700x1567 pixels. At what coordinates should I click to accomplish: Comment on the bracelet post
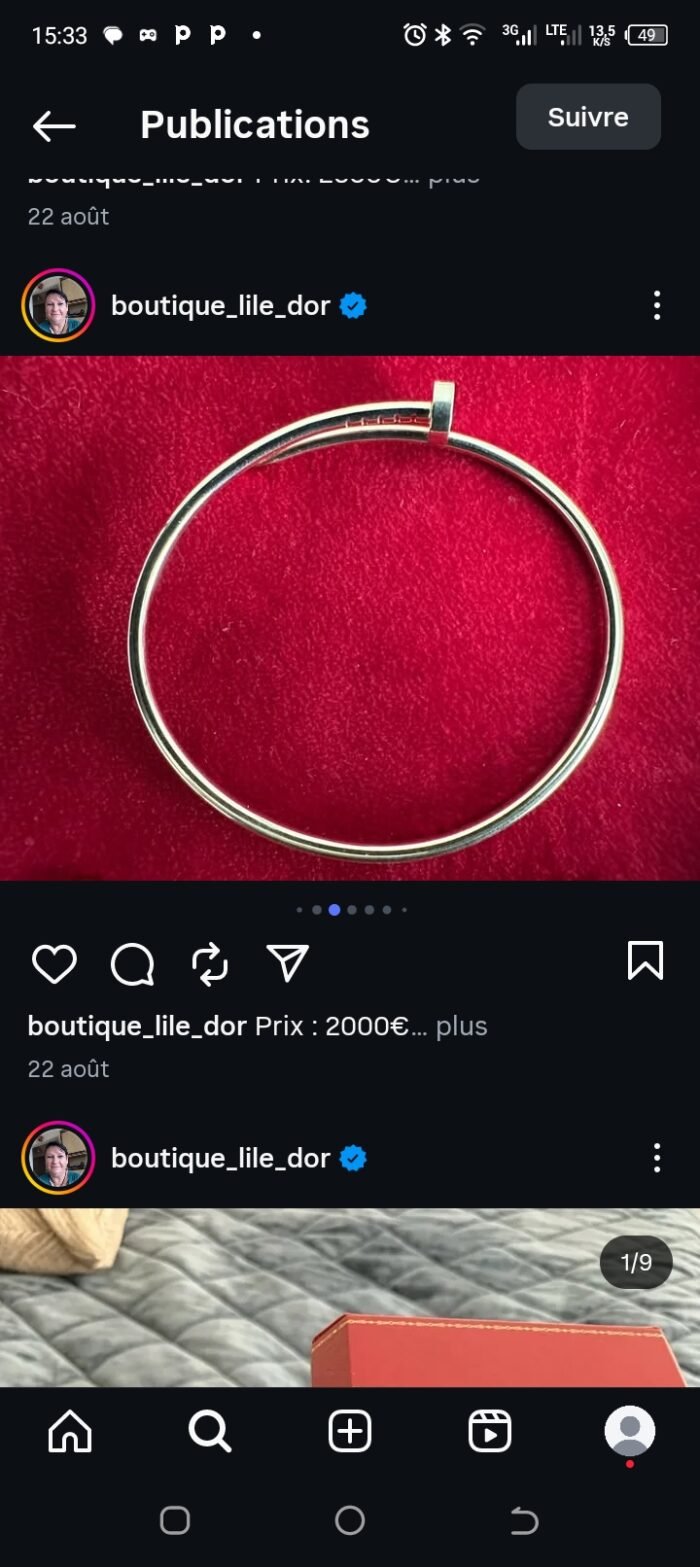(132, 964)
